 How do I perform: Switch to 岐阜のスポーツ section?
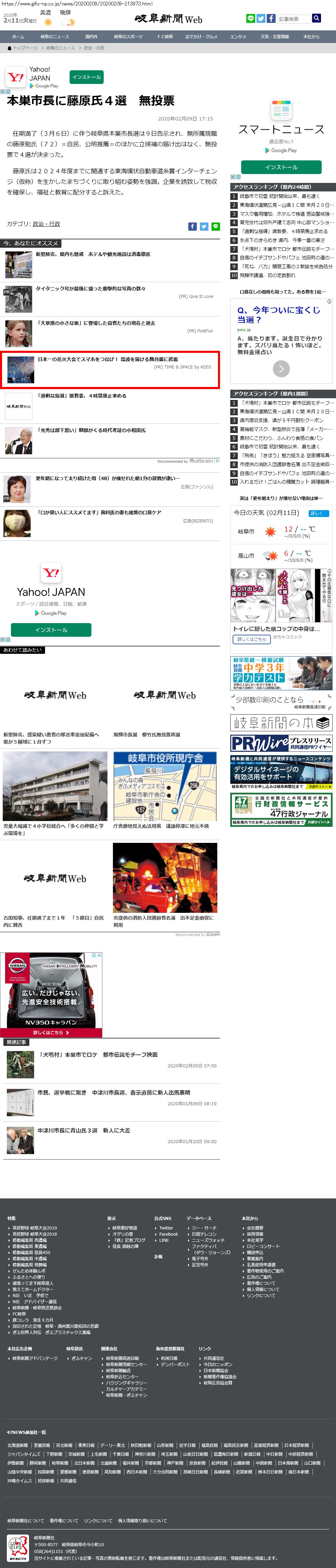[x=128, y=37]
